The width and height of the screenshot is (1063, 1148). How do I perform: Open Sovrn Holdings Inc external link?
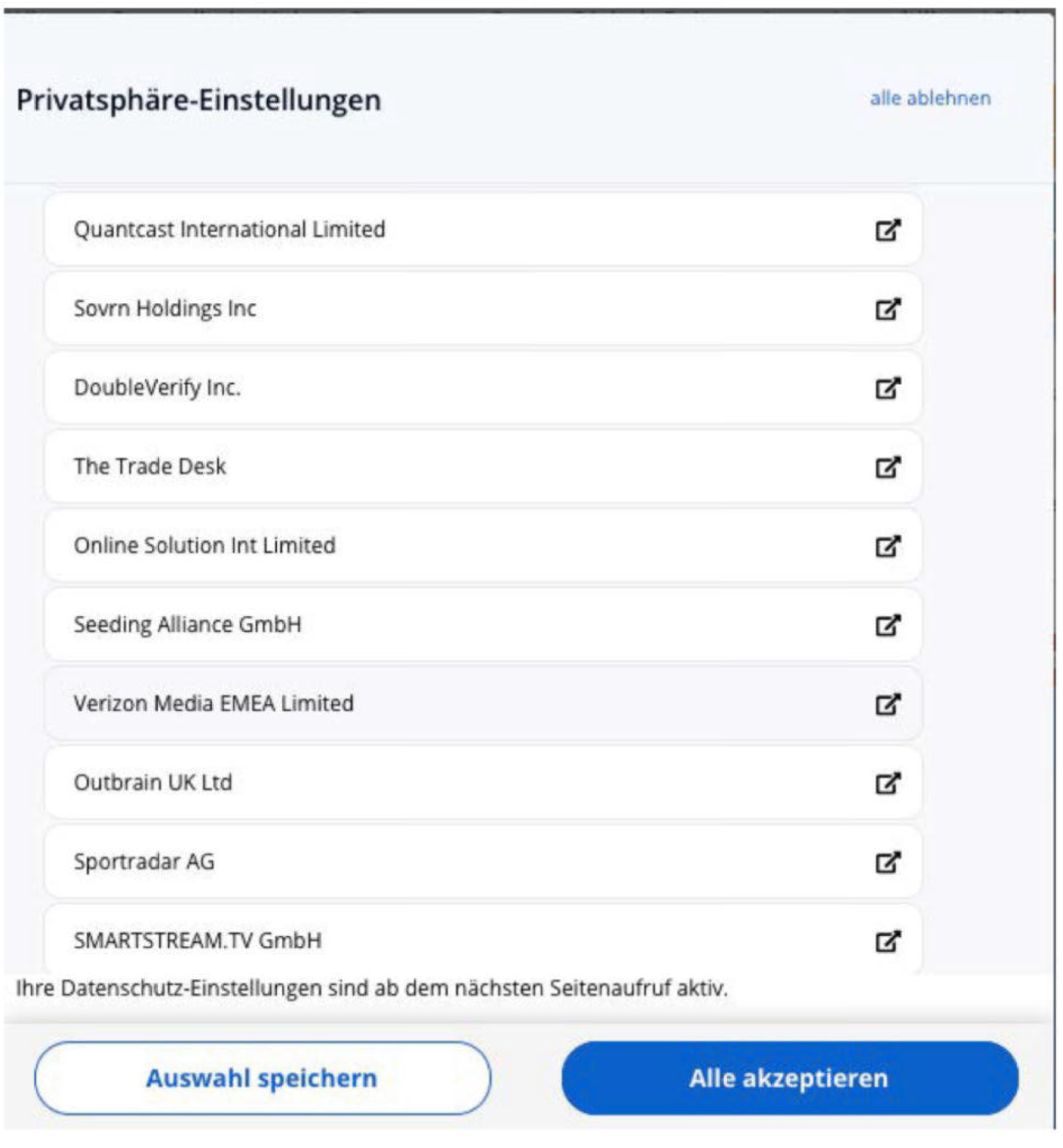887,309
